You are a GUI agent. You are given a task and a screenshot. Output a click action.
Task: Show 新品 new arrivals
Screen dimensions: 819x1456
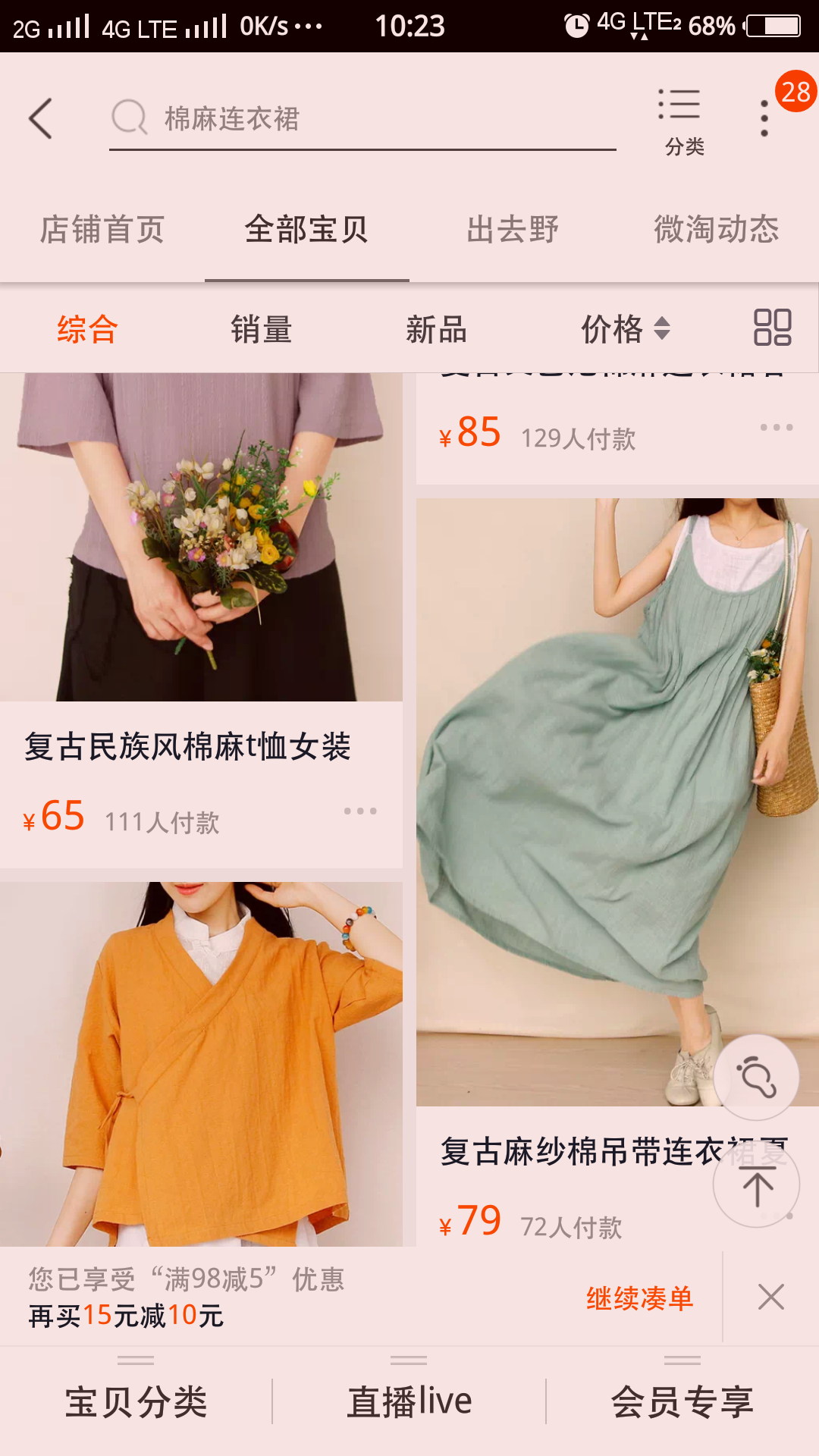pyautogui.click(x=436, y=329)
